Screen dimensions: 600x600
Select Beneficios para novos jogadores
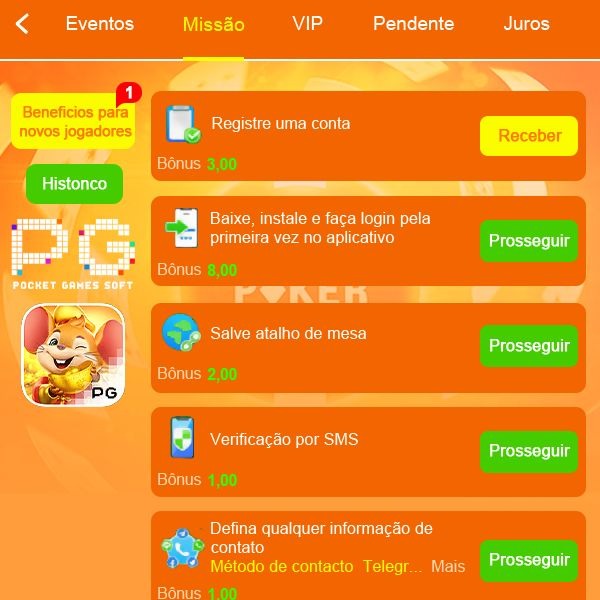(x=76, y=122)
